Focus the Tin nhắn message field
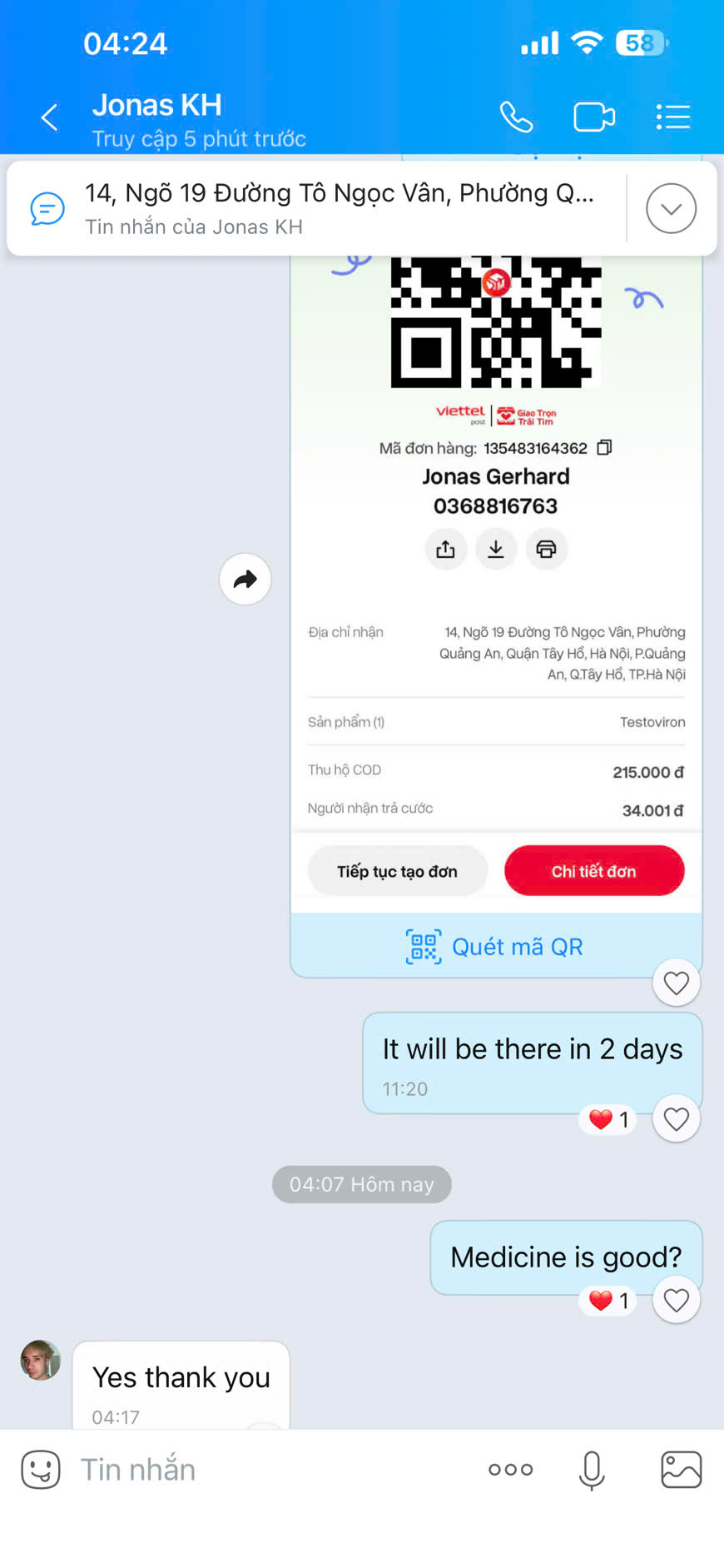724x1568 pixels. 266,1470
